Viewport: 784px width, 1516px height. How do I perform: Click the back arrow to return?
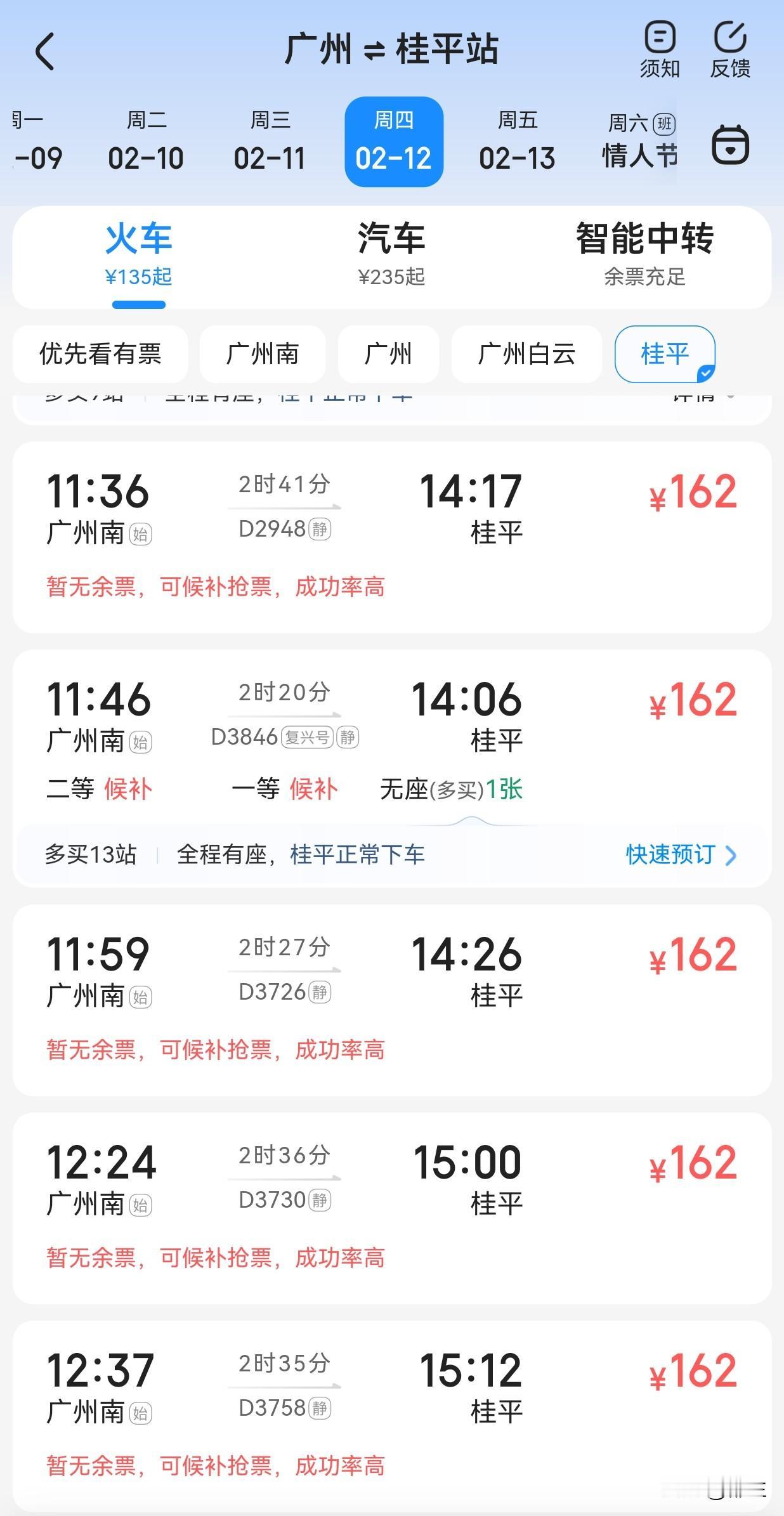45,51
